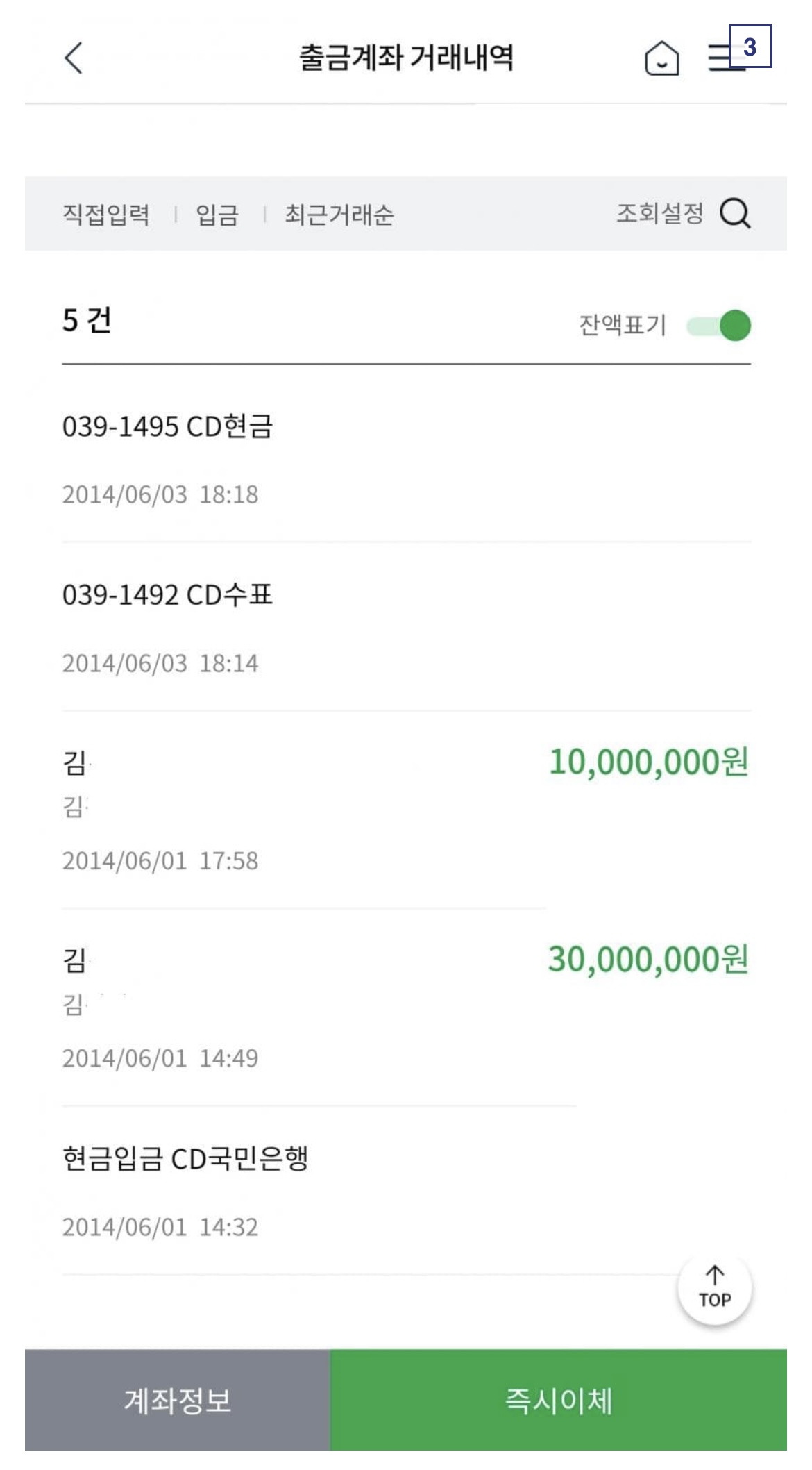Turn off the 잔액표기 switch
This screenshot has width=812, height=1470.
[719, 326]
